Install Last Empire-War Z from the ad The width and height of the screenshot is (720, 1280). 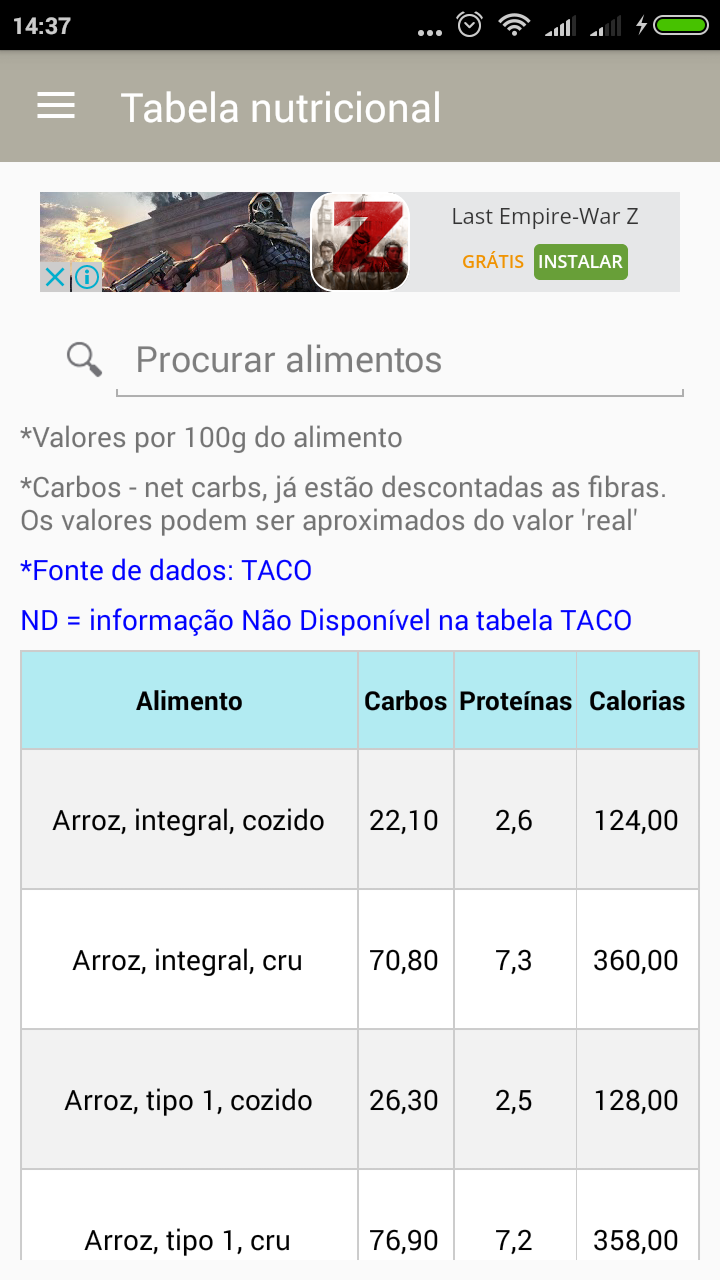point(581,262)
